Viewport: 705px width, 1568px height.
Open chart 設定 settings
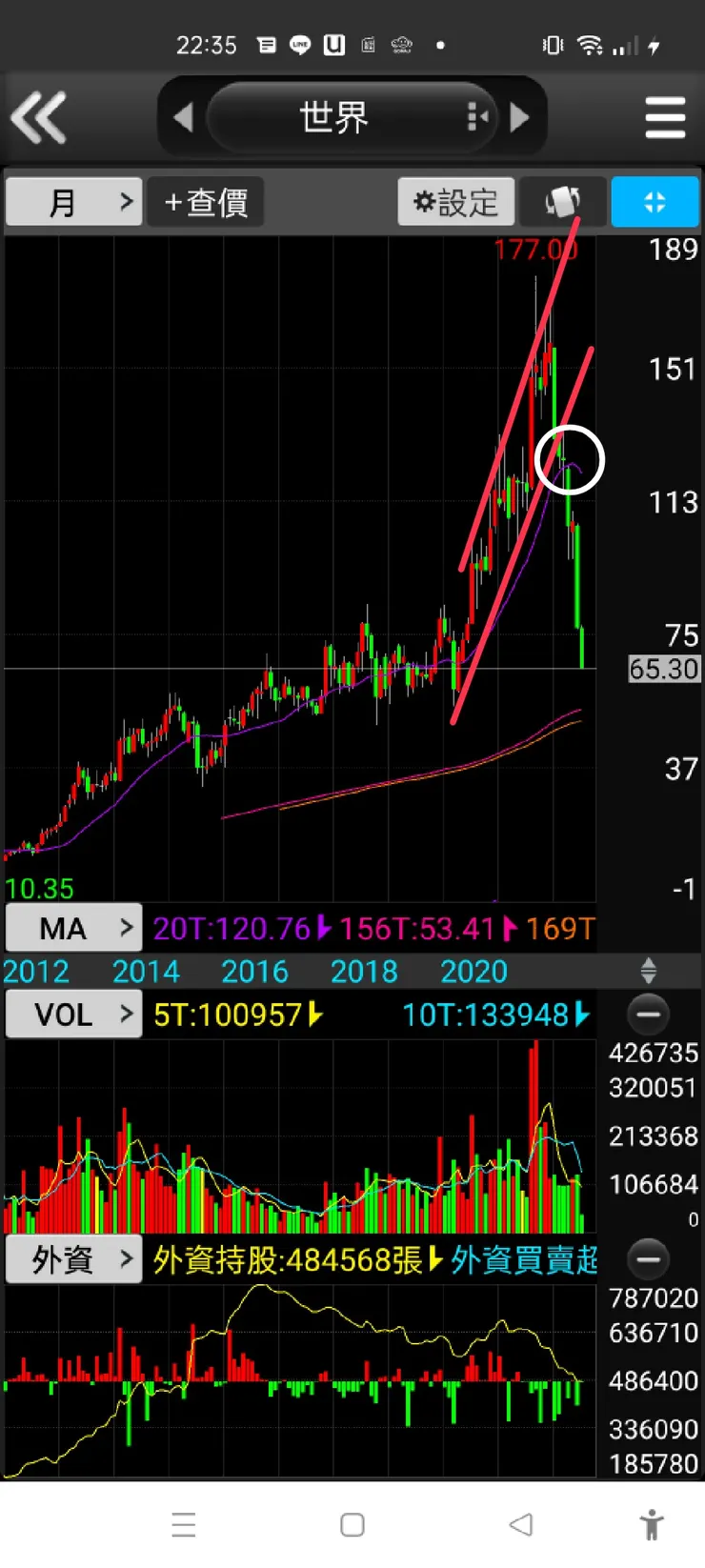point(455,202)
